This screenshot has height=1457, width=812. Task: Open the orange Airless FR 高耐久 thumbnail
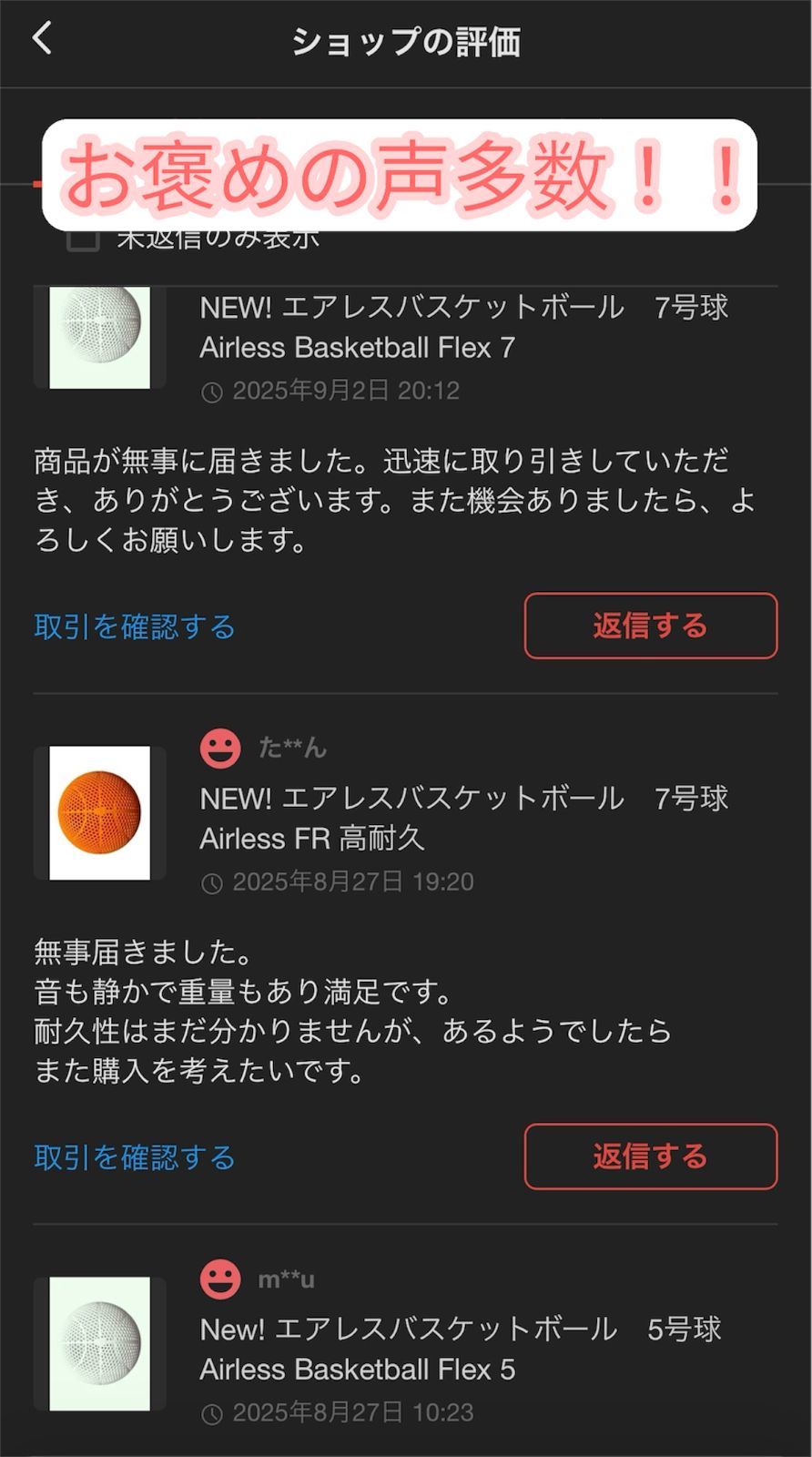coord(98,813)
